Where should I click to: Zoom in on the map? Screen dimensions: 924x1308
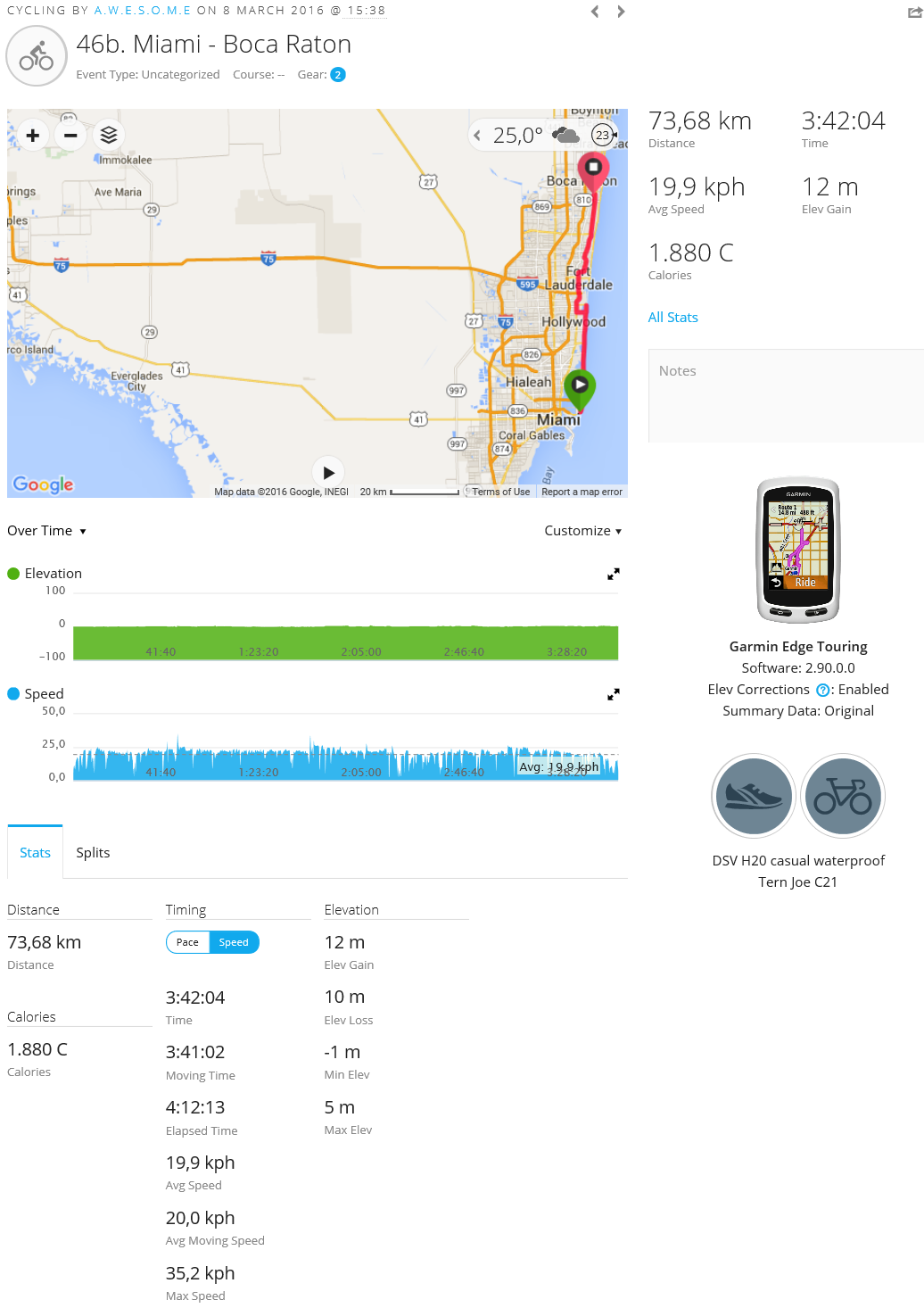point(33,136)
